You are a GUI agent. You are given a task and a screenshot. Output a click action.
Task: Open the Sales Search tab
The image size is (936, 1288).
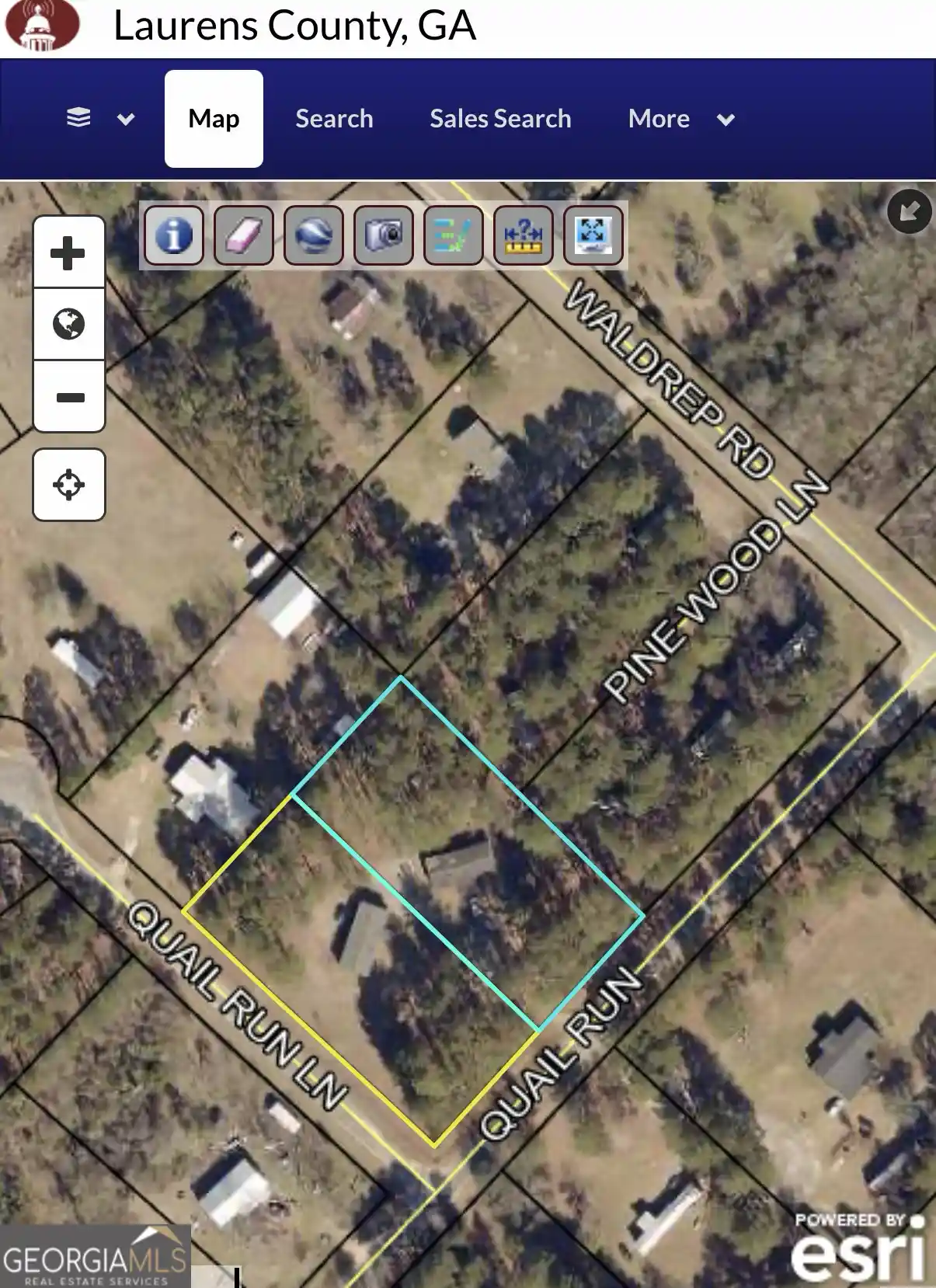point(500,119)
